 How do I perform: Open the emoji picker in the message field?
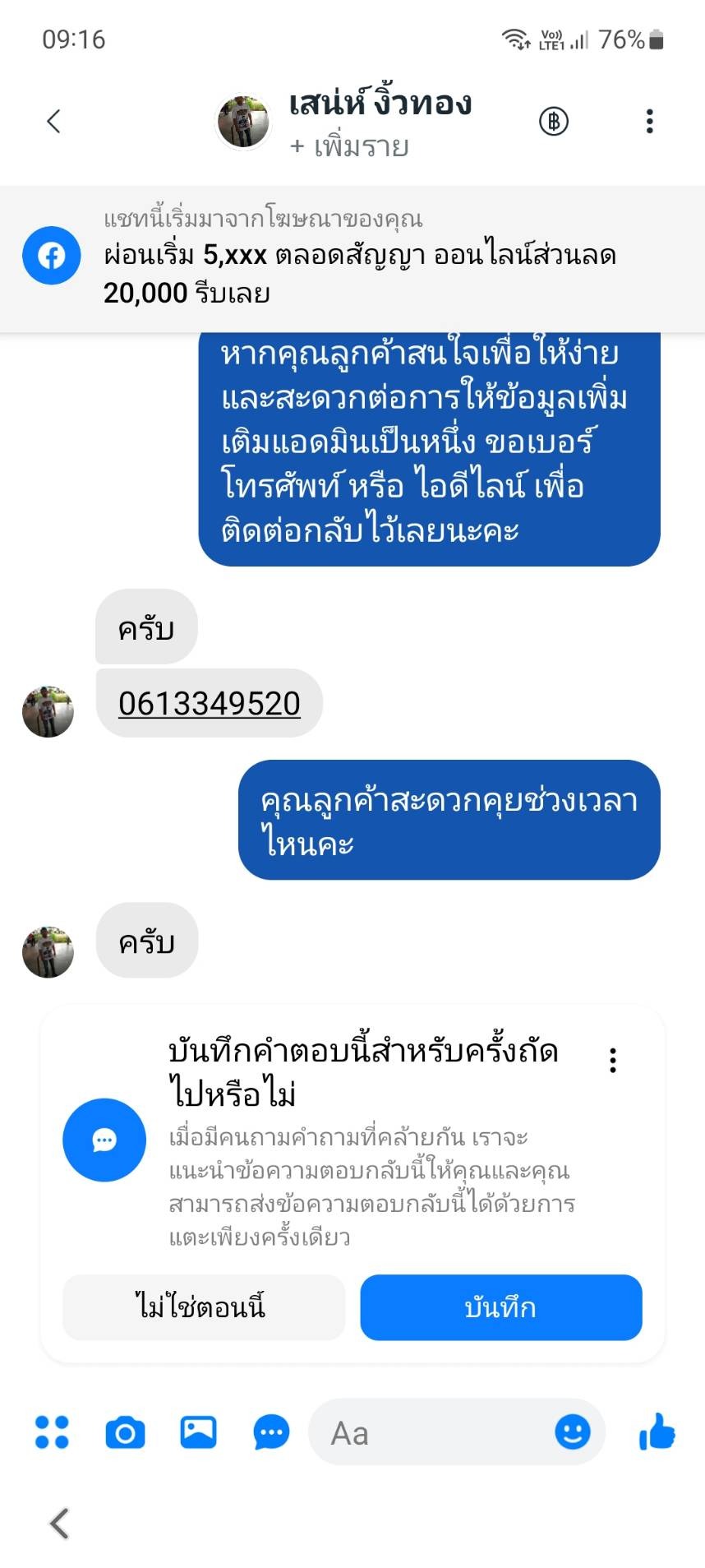[572, 1432]
